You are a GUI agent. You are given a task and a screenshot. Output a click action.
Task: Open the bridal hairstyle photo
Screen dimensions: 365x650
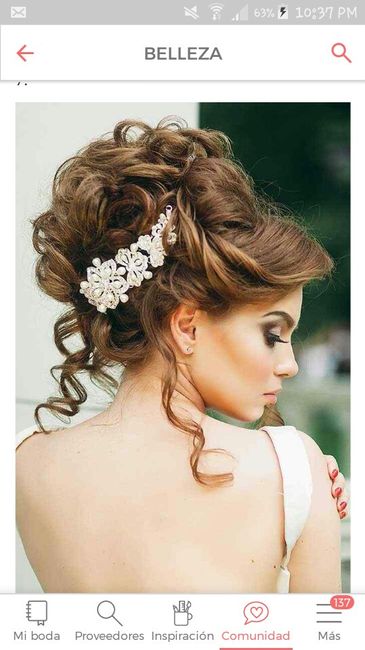[183, 347]
